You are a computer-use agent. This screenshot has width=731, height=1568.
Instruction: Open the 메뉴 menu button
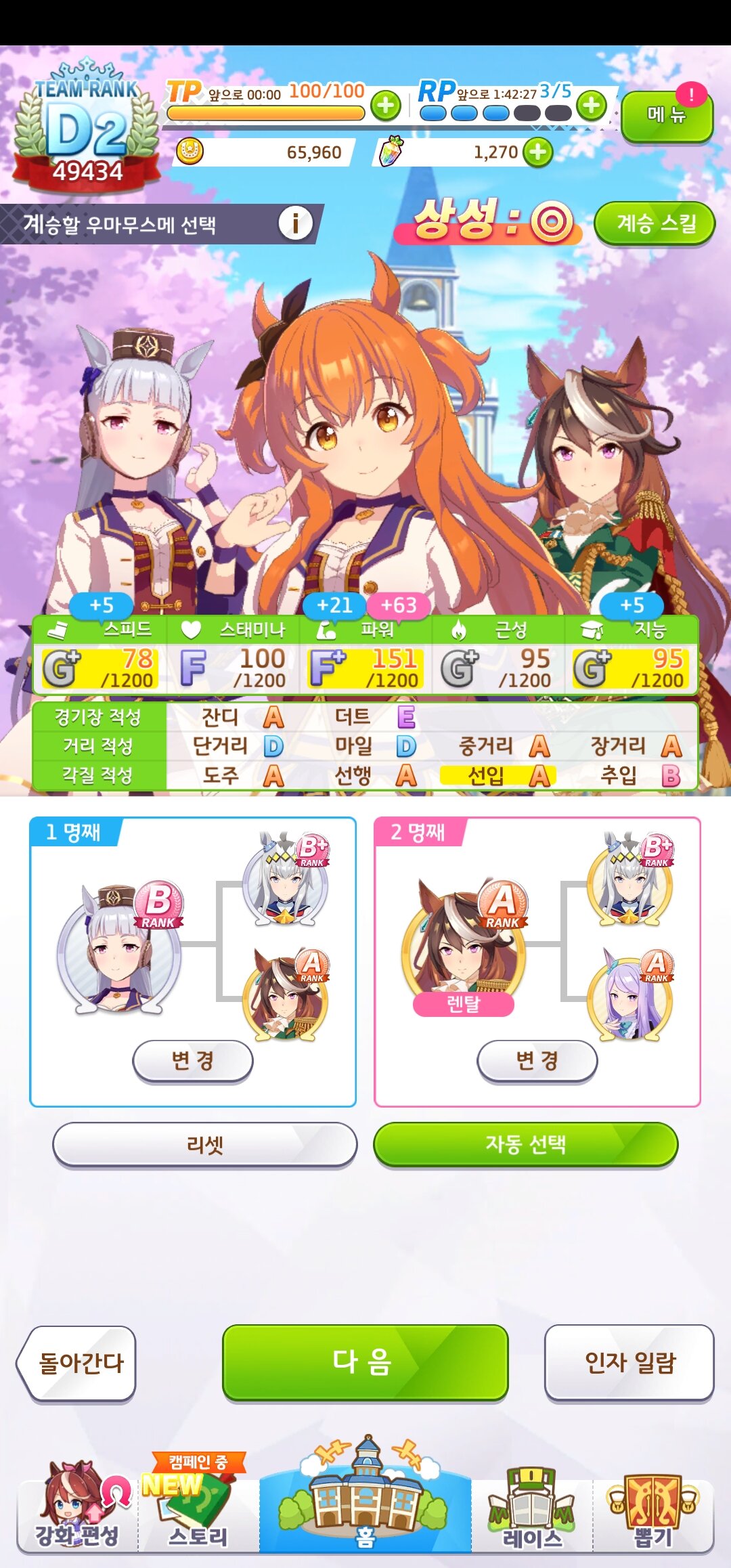(x=667, y=115)
